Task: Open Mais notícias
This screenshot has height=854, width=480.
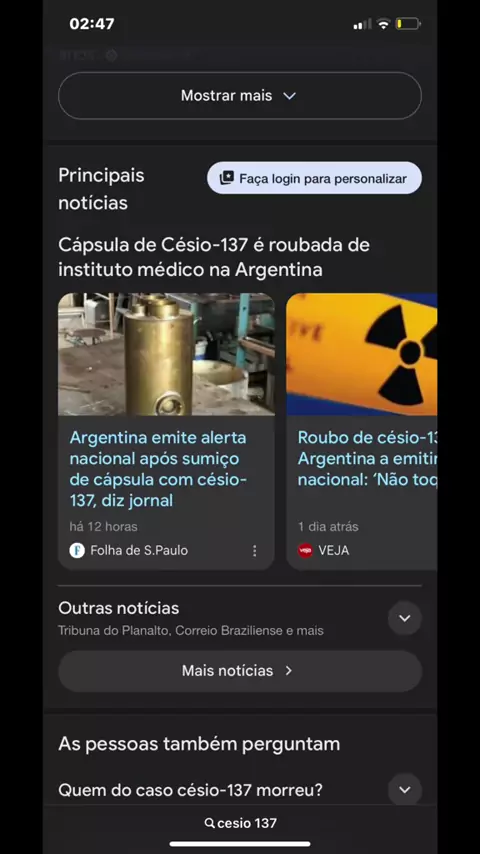Action: point(240,671)
